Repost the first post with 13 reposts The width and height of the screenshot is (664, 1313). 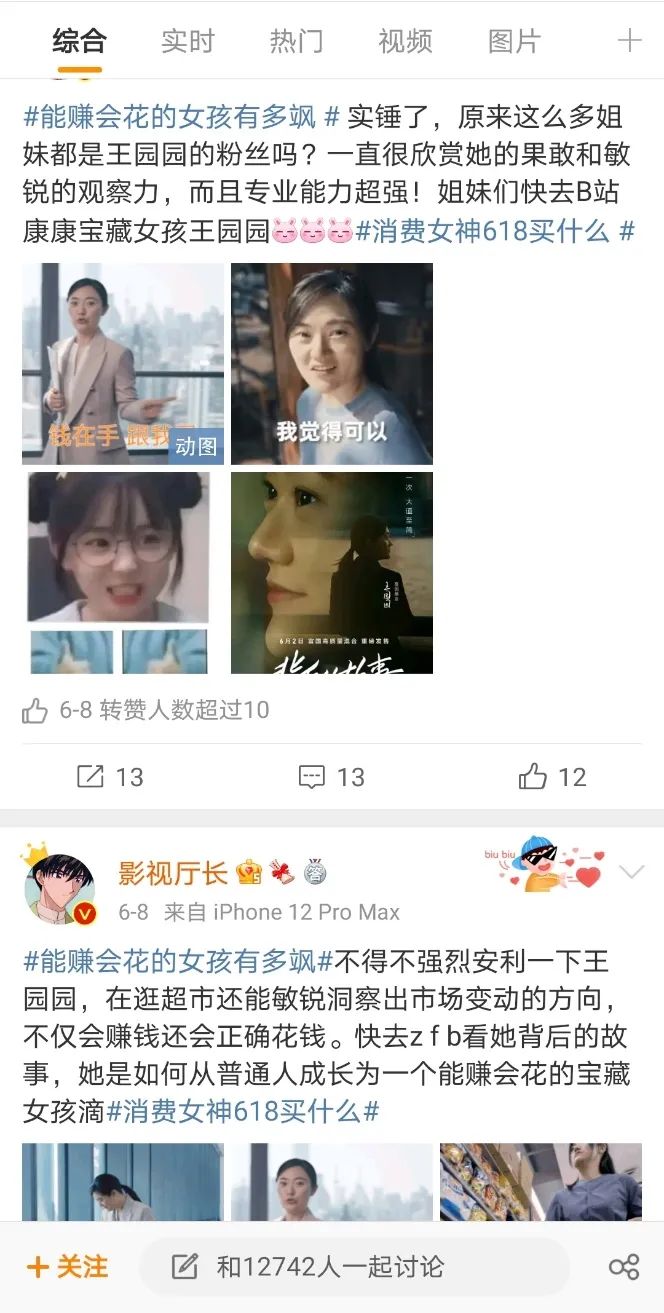pos(111,777)
